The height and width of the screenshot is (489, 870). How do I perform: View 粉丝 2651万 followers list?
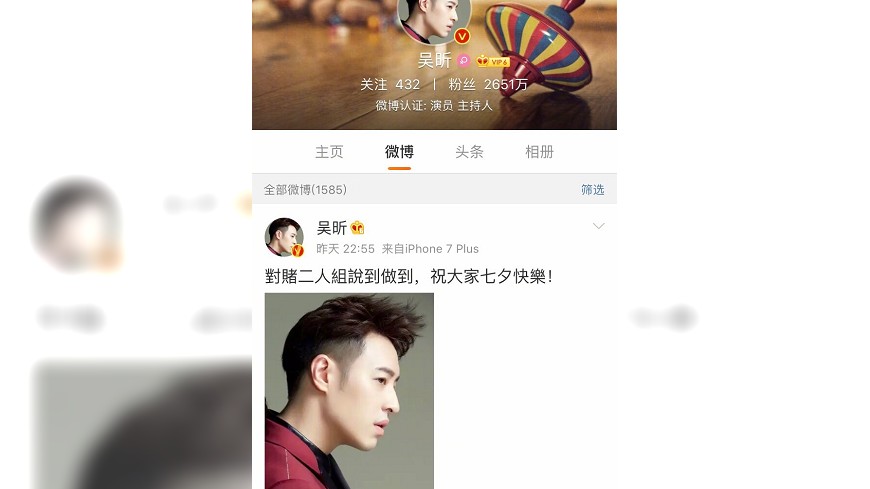tap(488, 85)
